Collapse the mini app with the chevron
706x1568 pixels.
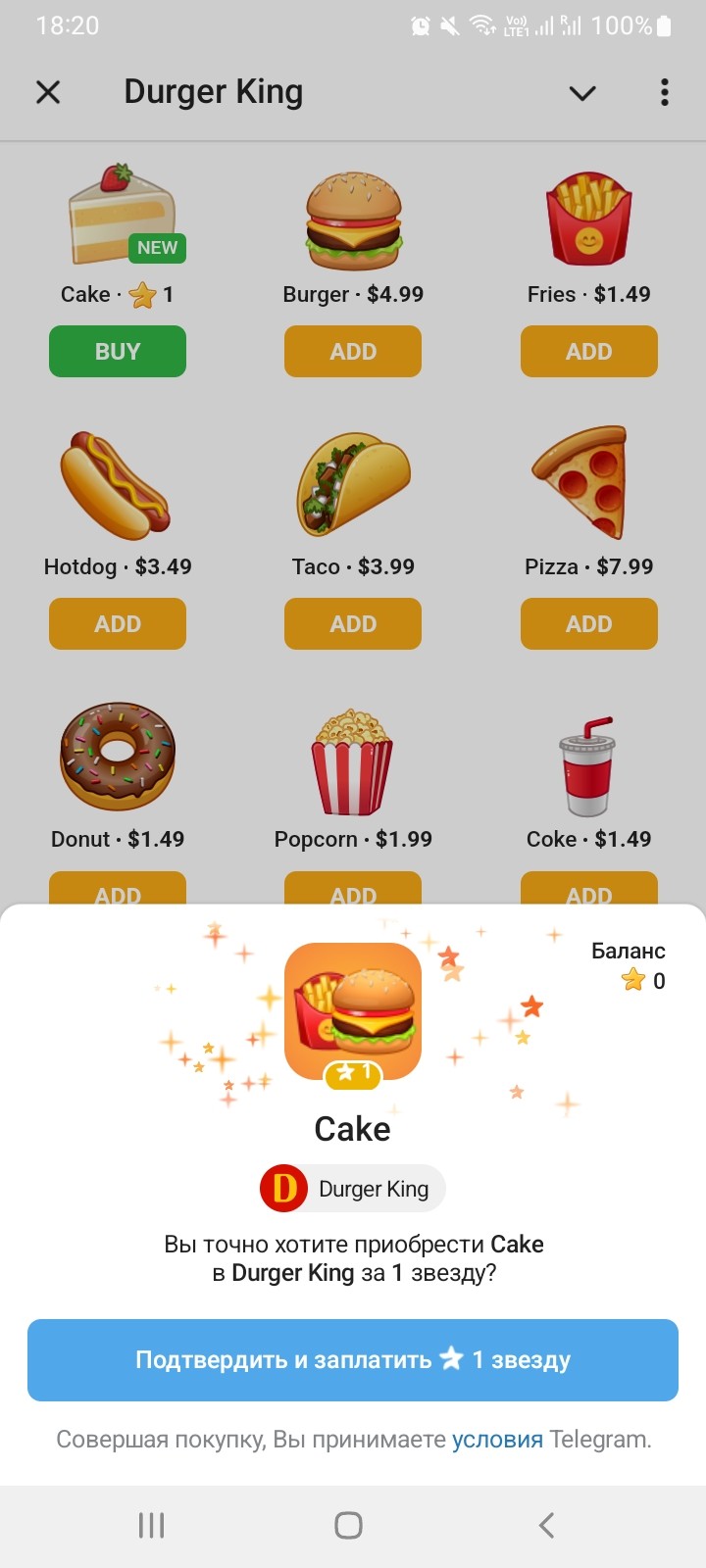[582, 93]
